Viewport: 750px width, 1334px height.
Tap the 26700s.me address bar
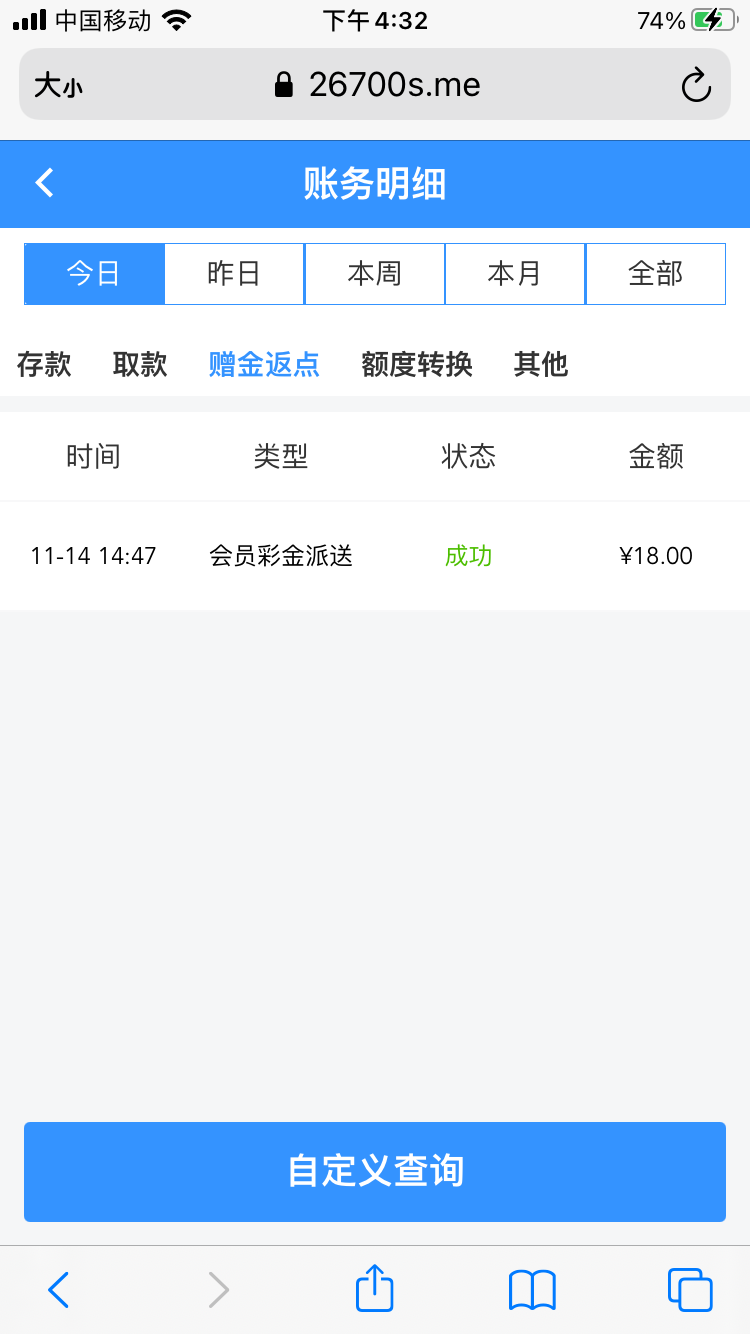(x=378, y=85)
